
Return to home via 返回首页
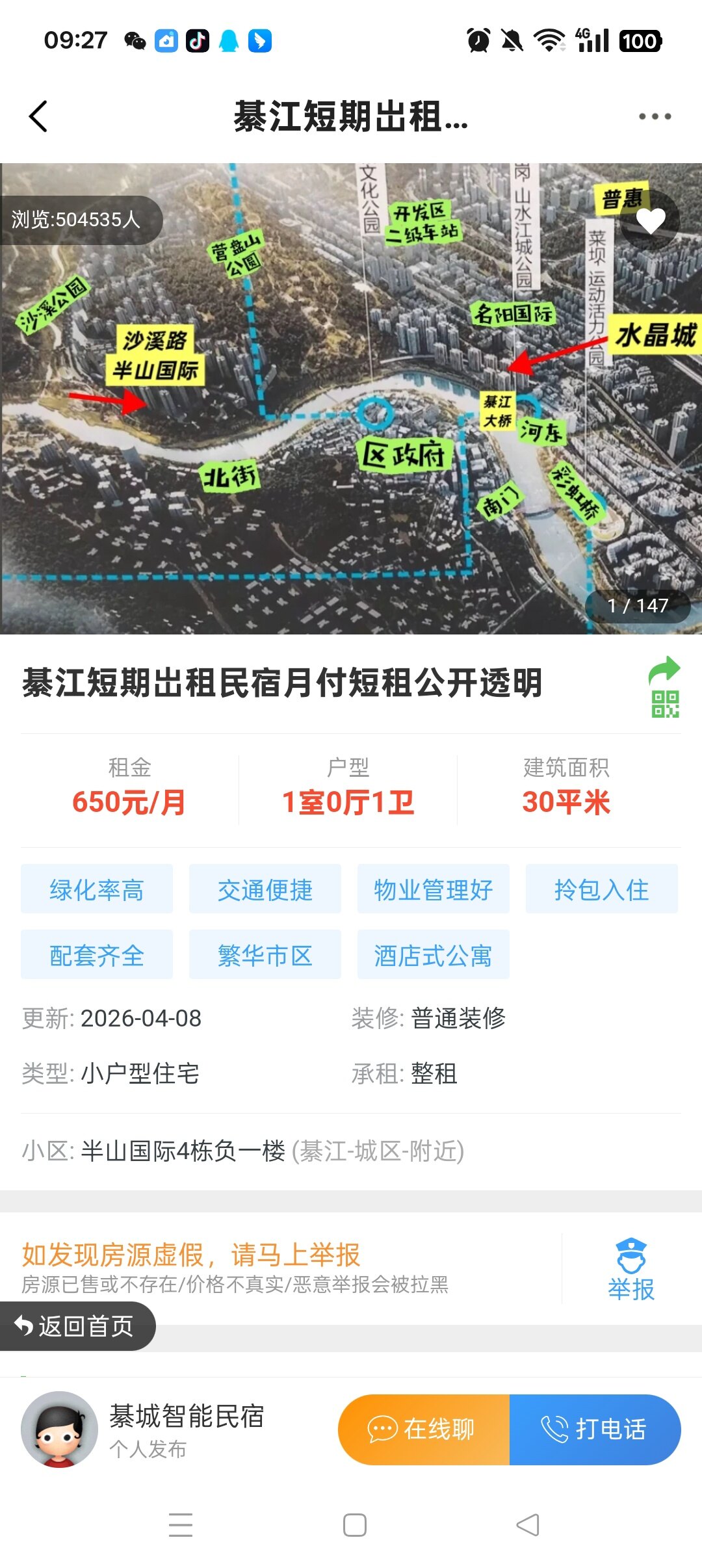(77, 1326)
